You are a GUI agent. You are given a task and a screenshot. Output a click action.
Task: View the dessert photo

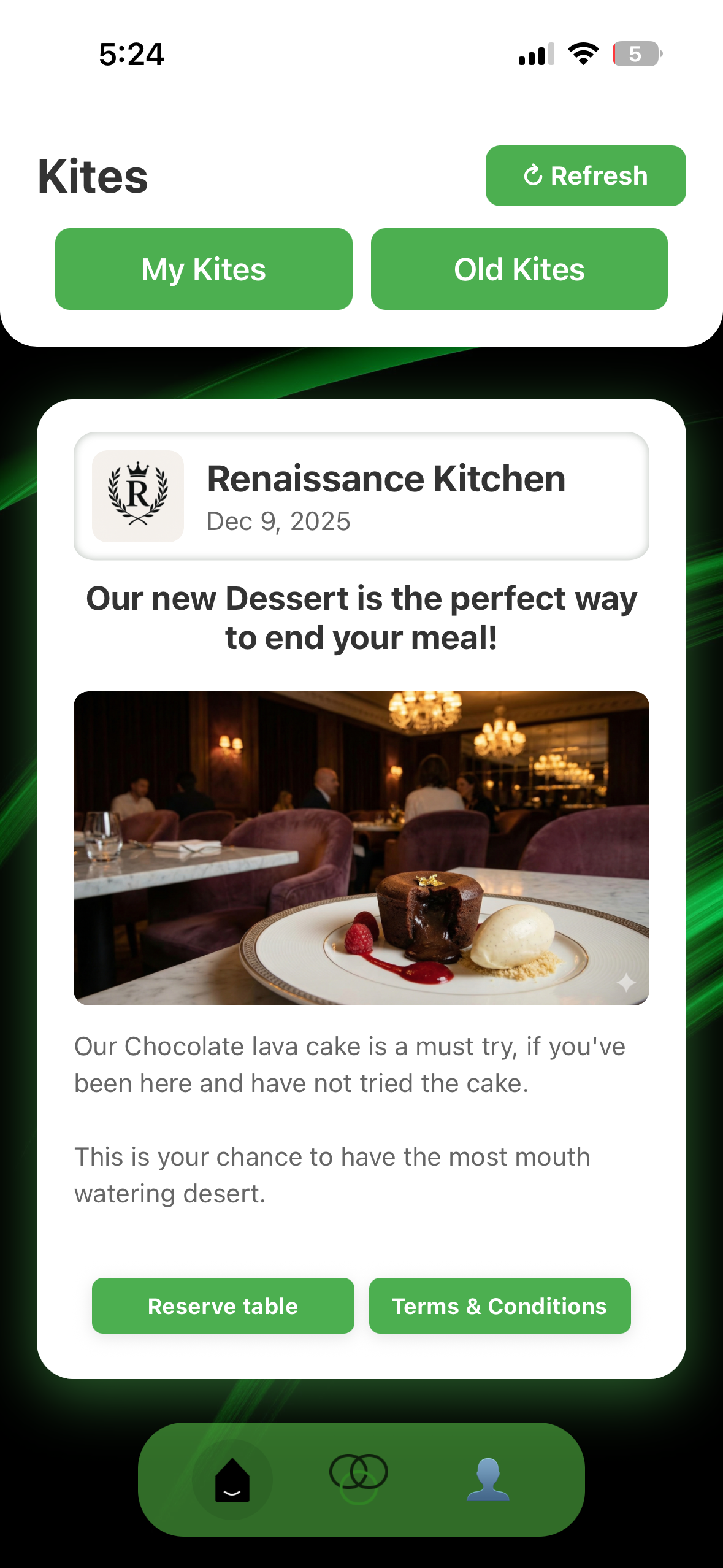pyautogui.click(x=361, y=848)
